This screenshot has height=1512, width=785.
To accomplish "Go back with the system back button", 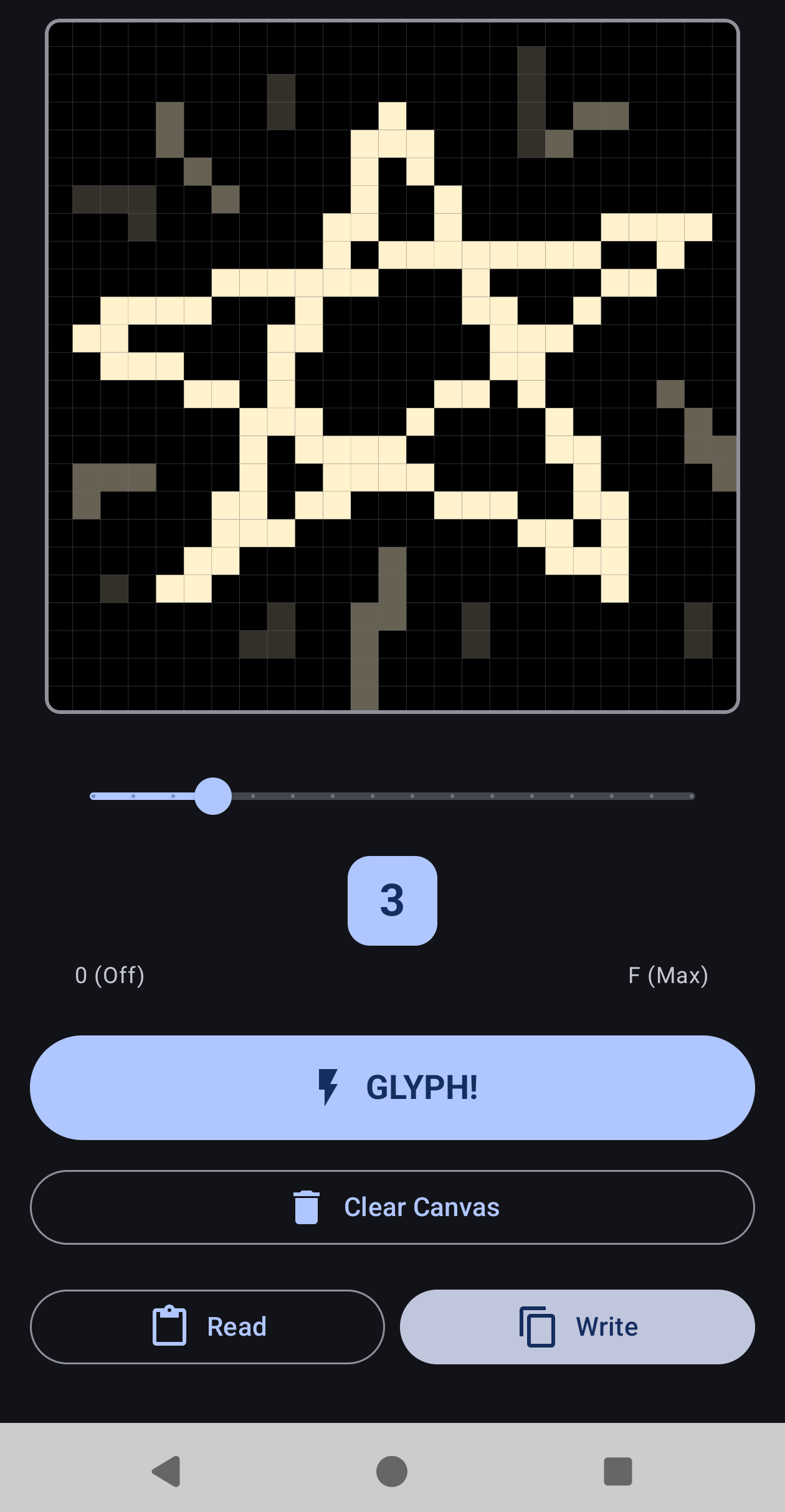I will (x=166, y=1472).
